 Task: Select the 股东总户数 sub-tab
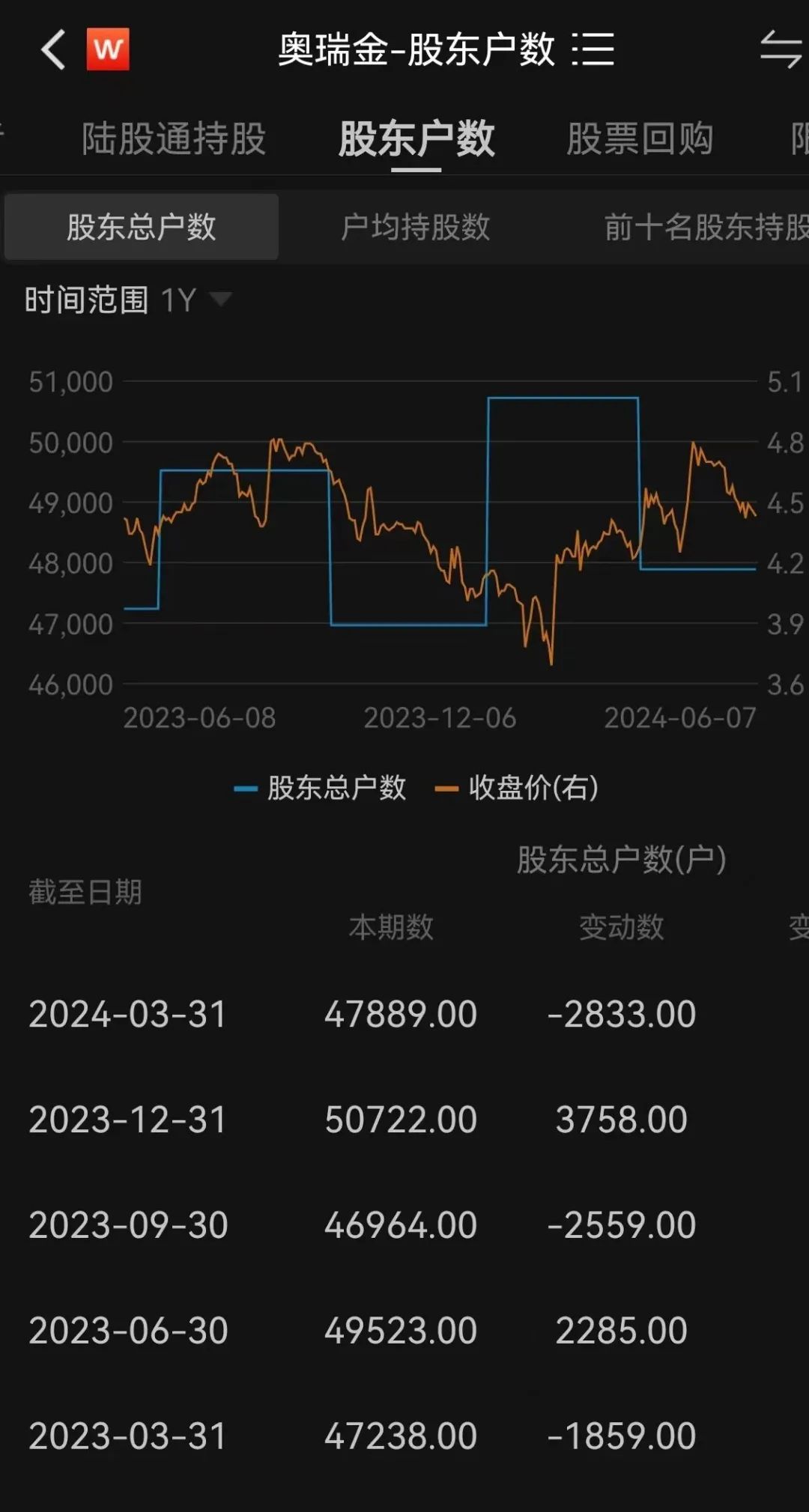pos(142,227)
